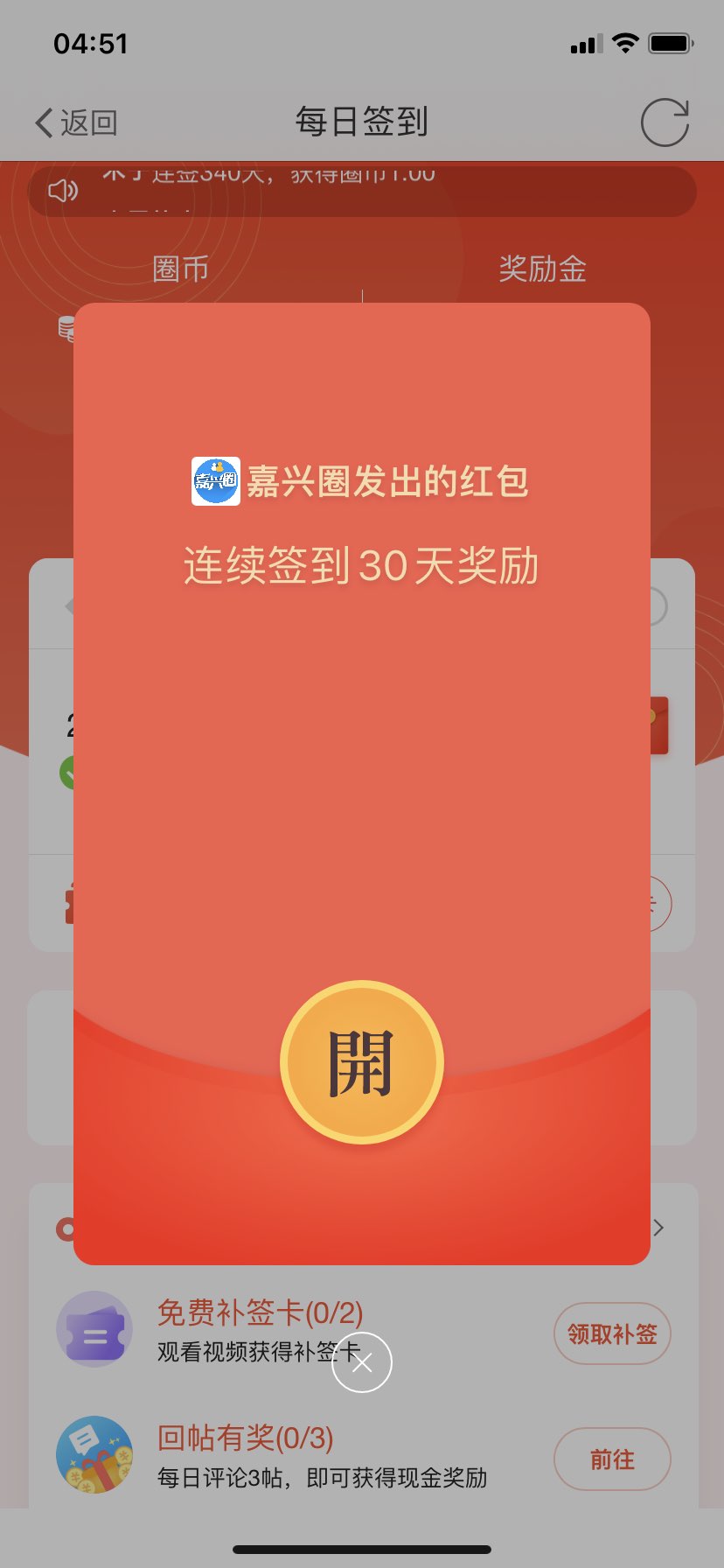
Task: Tap 领取补签 for free makeup card
Action: click(611, 1333)
